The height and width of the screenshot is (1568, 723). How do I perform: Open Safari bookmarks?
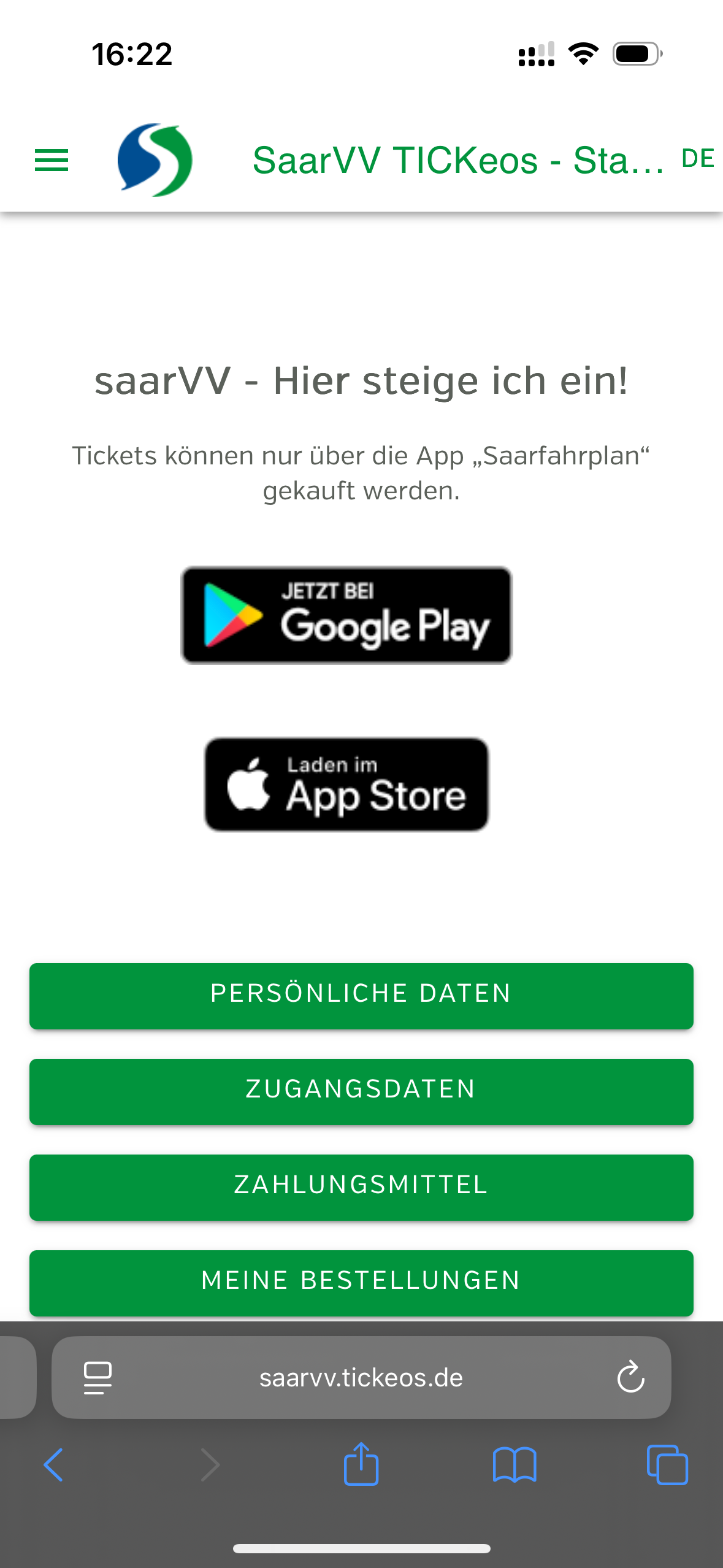tap(515, 1465)
